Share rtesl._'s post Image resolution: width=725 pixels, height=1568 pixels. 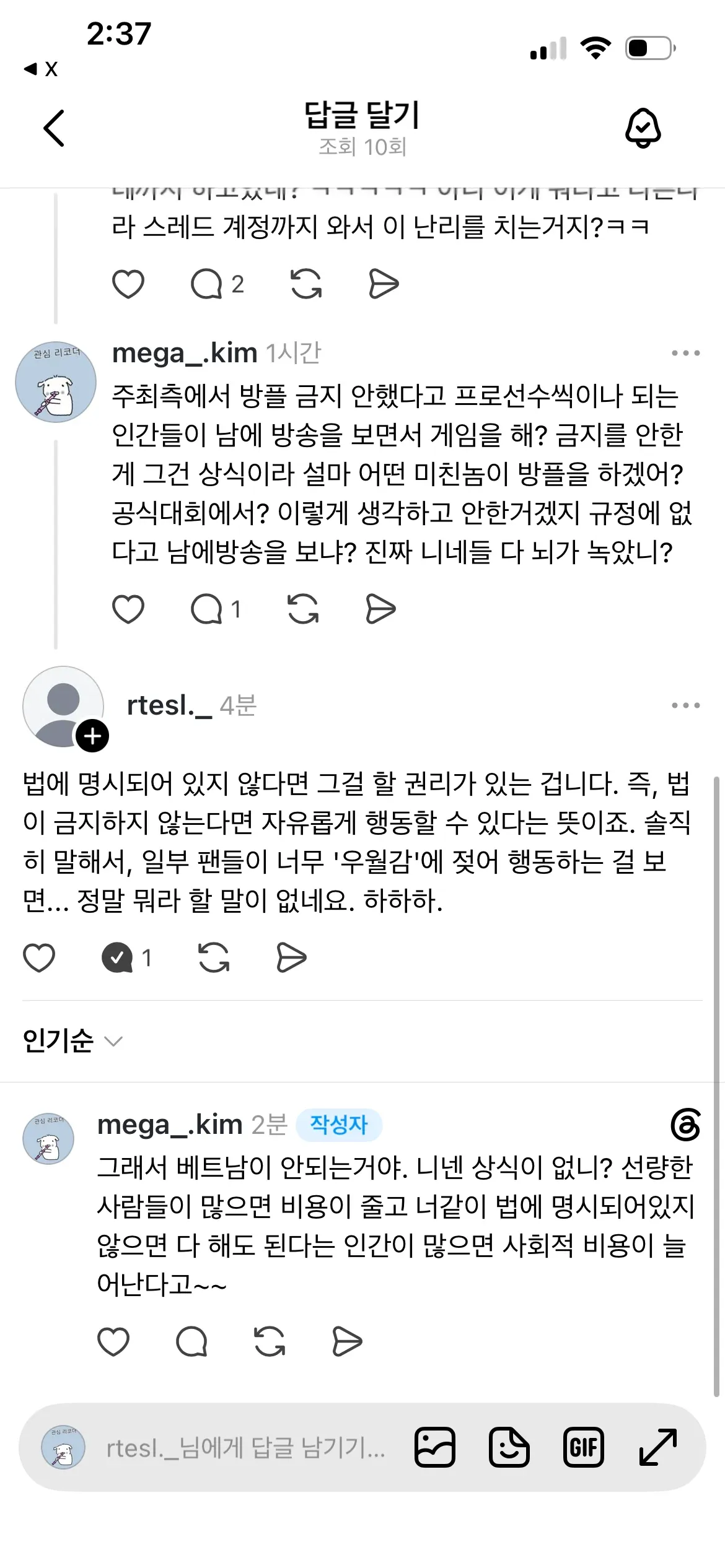291,957
